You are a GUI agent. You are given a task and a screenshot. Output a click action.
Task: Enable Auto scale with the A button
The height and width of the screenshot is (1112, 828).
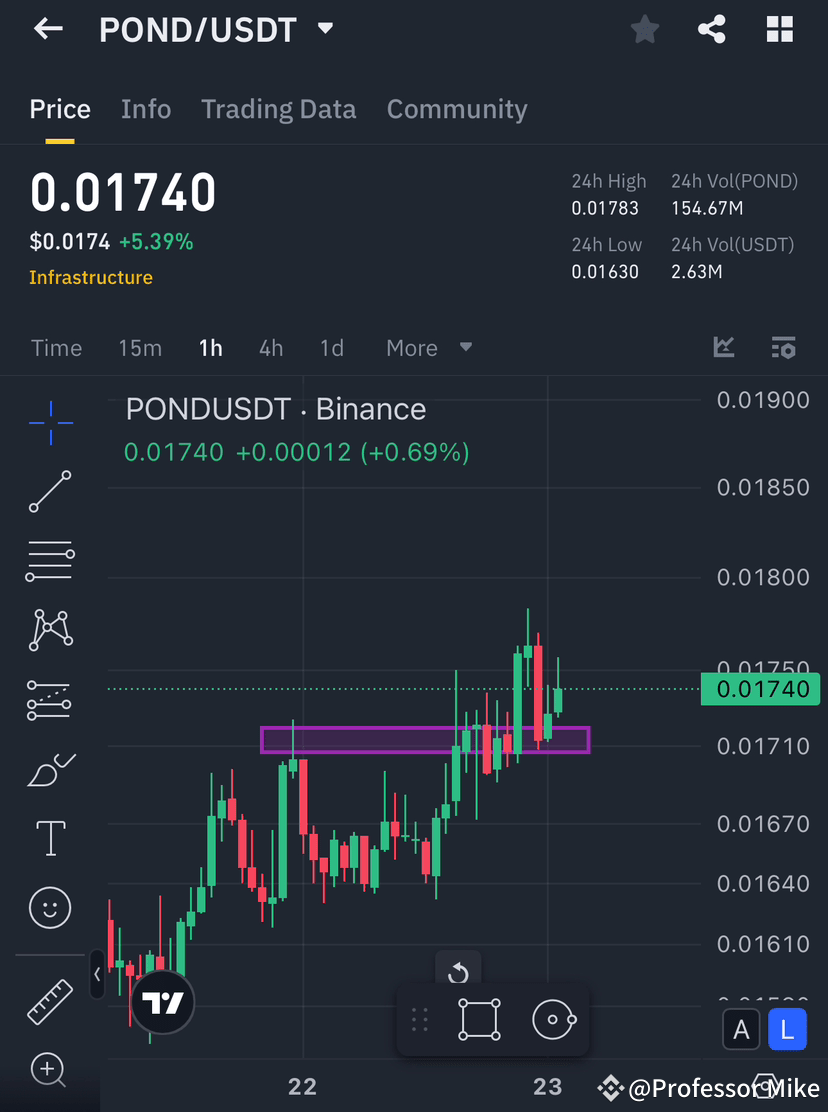[742, 1028]
